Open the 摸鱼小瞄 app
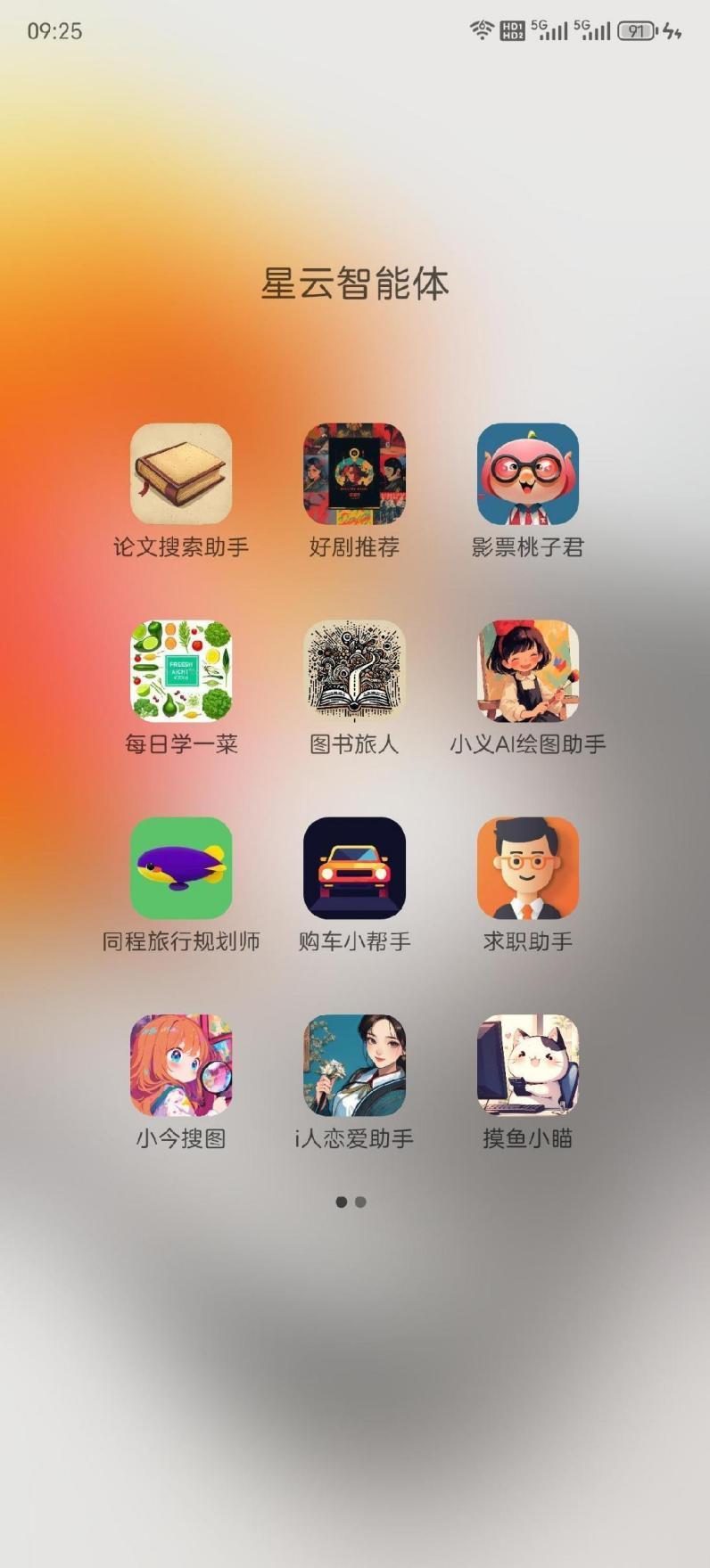Screen dimensions: 710x1568 [527, 1064]
